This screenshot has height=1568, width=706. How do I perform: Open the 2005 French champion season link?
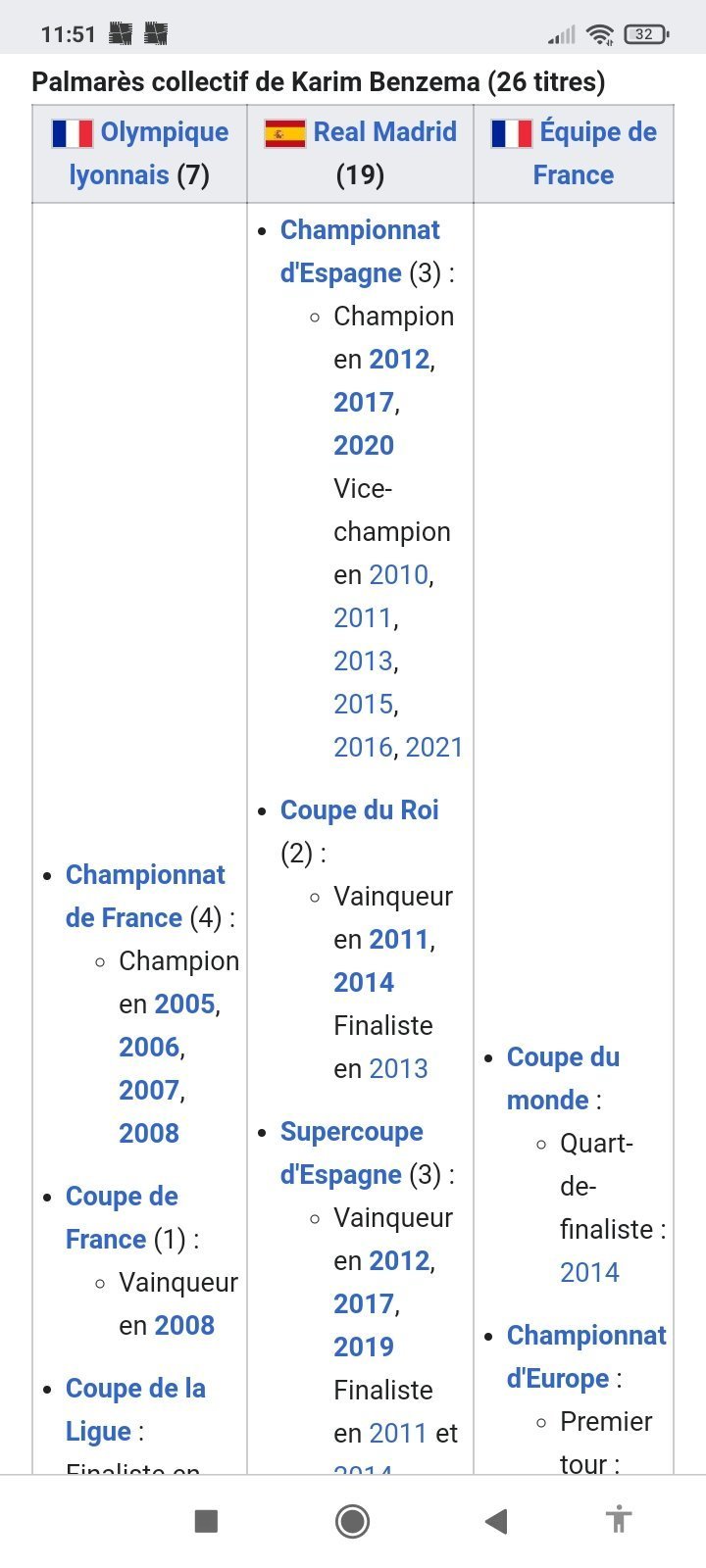pyautogui.click(x=184, y=1004)
